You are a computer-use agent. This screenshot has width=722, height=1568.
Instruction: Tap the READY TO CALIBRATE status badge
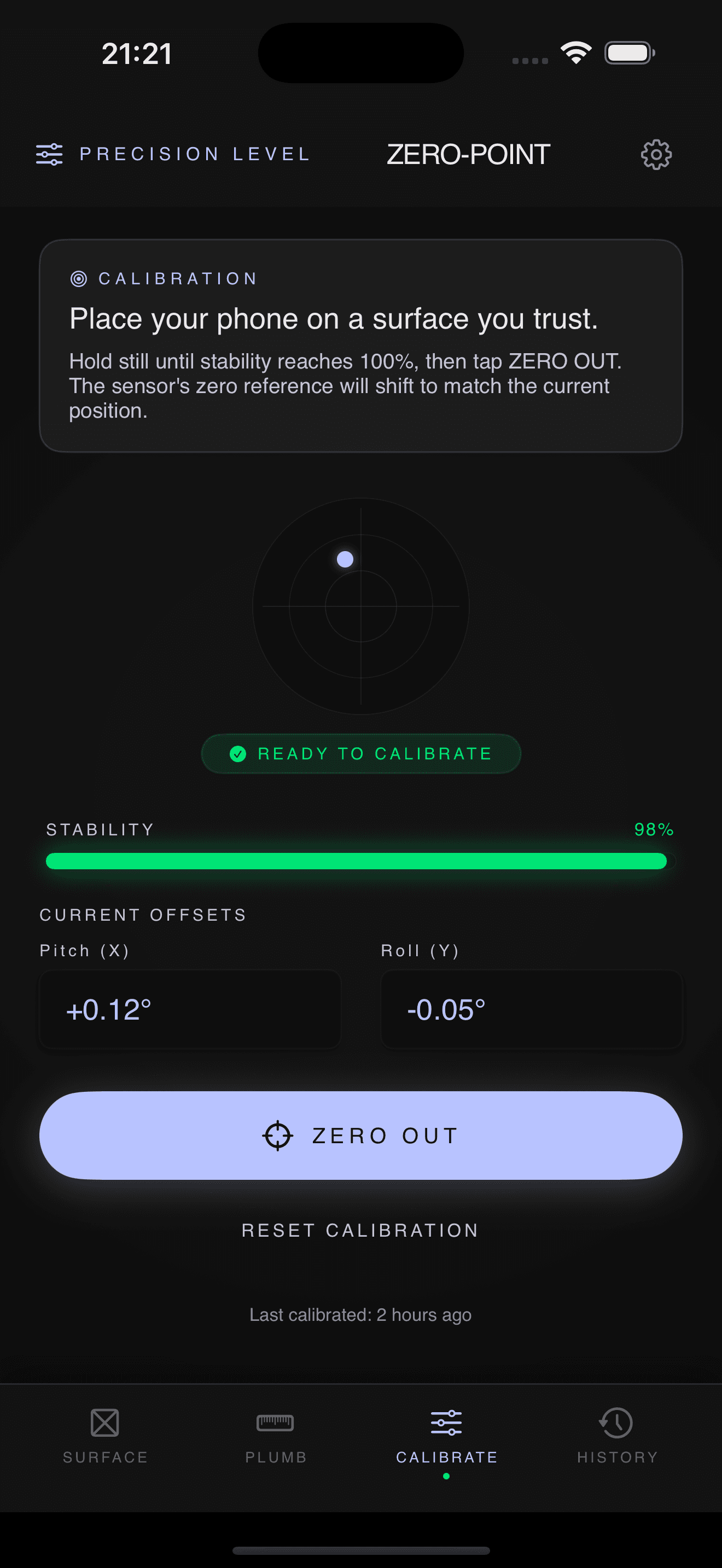(x=360, y=753)
